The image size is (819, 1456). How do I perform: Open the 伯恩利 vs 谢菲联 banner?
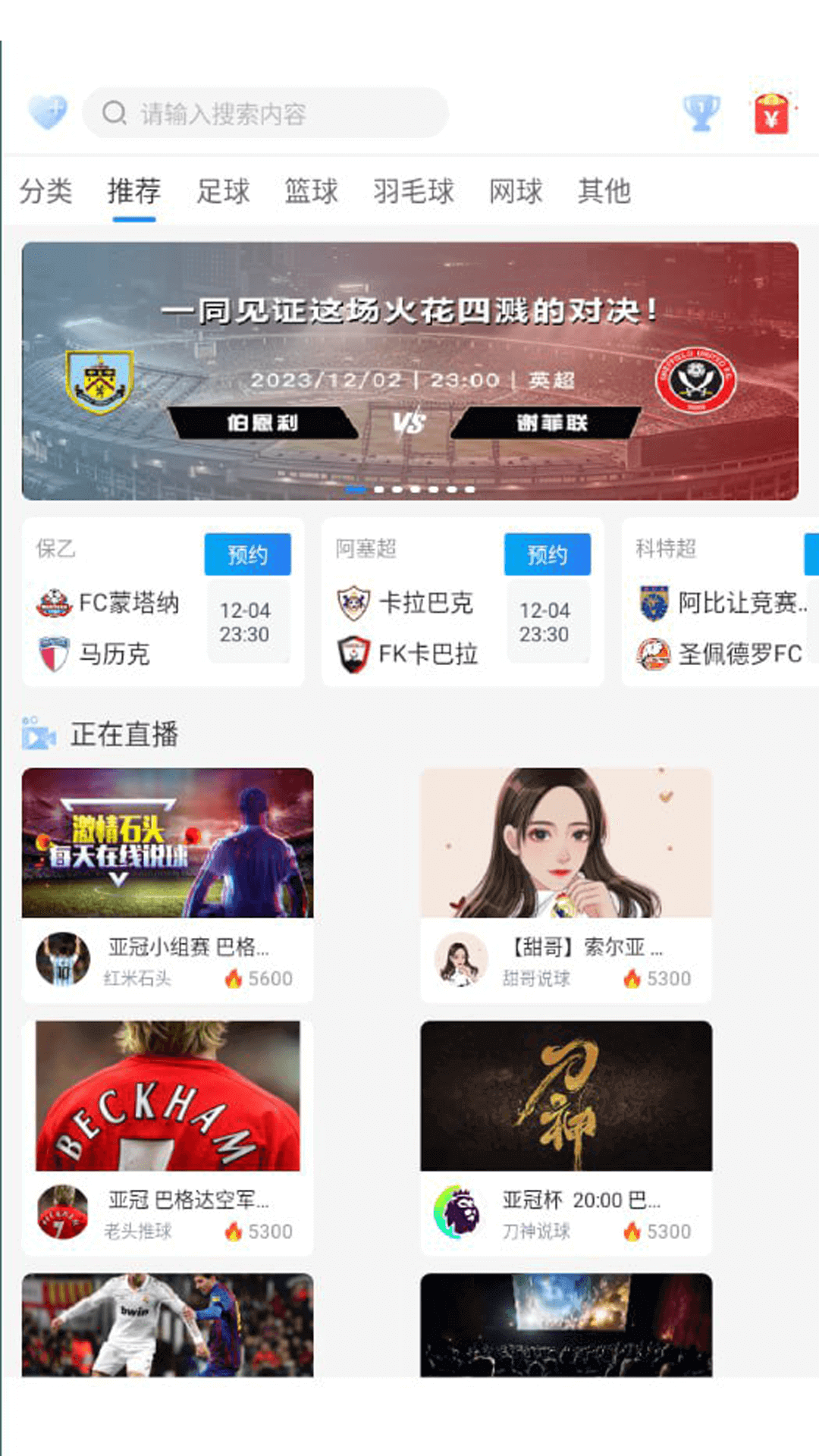[x=409, y=371]
